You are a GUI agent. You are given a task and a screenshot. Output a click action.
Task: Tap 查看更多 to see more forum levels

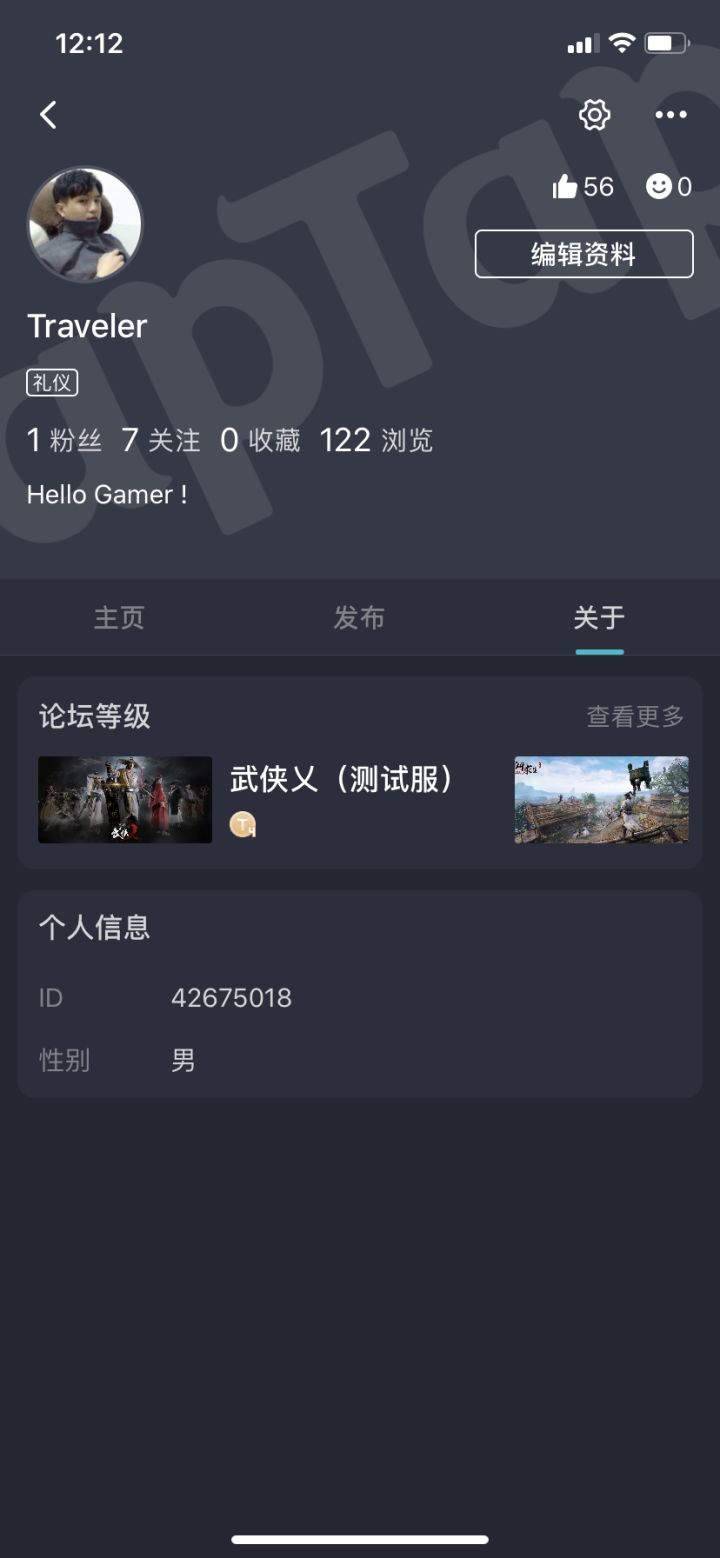coord(635,716)
